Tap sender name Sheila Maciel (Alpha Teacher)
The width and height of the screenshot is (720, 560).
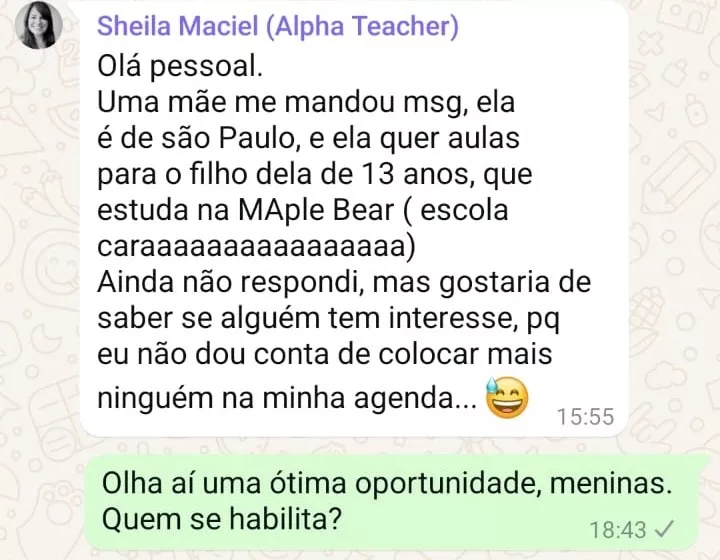point(277,27)
